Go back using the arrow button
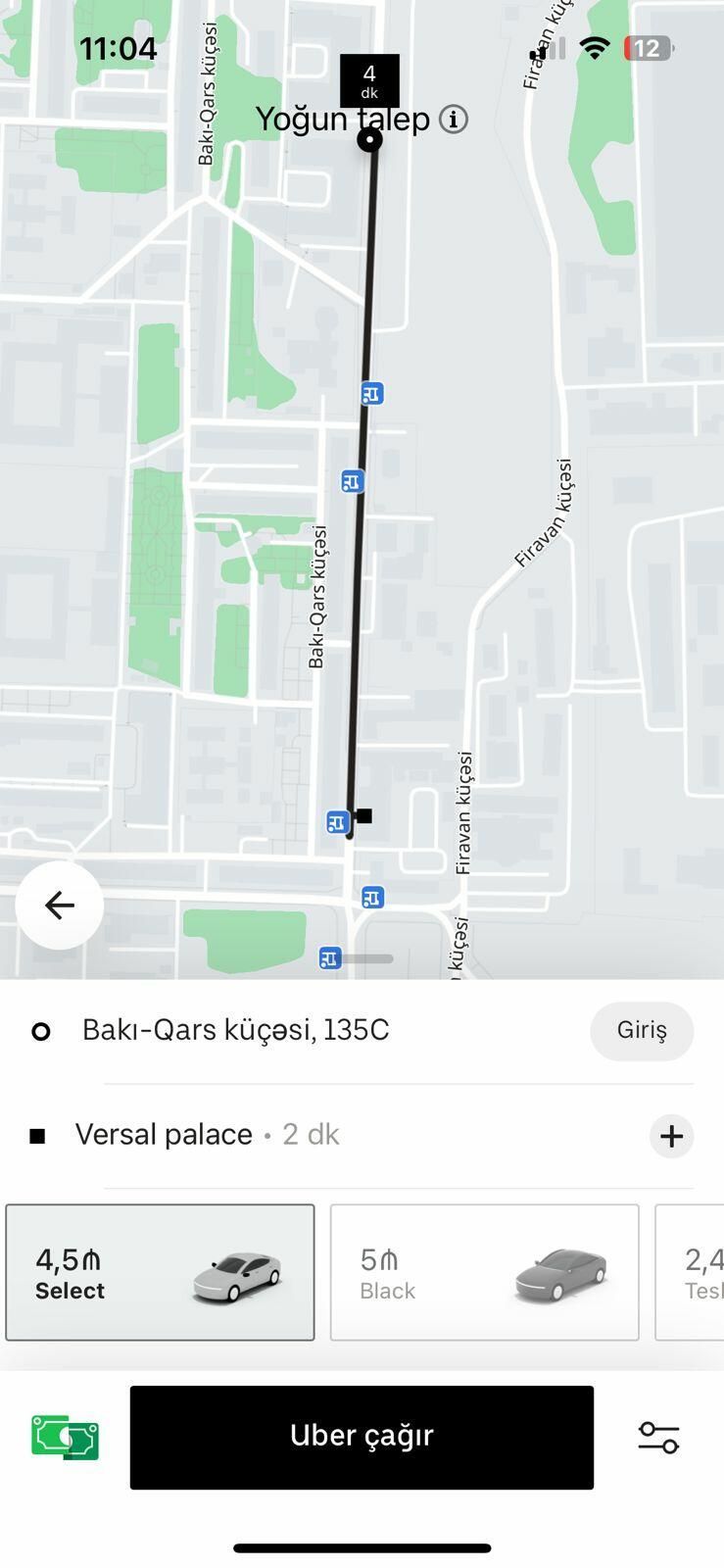 click(x=60, y=905)
